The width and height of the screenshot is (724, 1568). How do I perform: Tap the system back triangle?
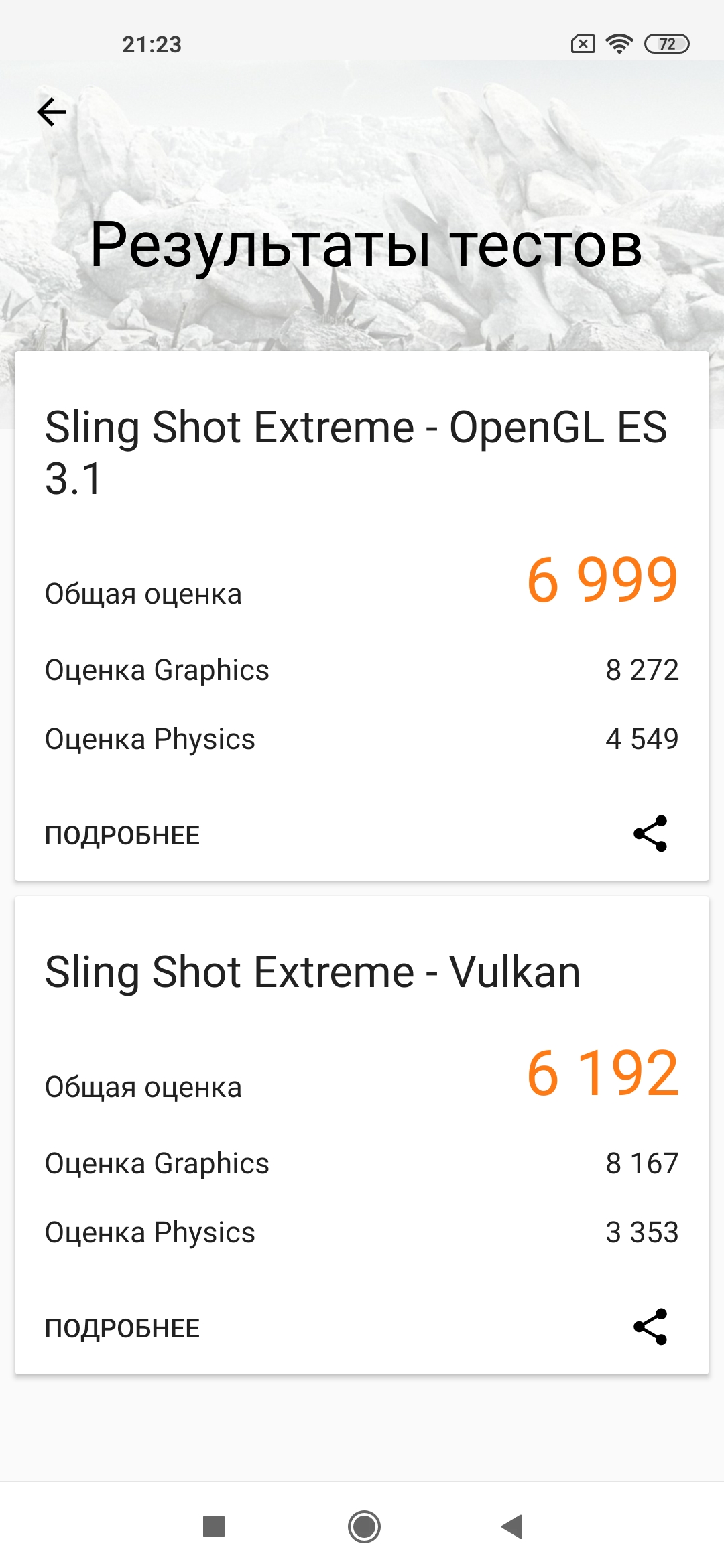tap(512, 1526)
